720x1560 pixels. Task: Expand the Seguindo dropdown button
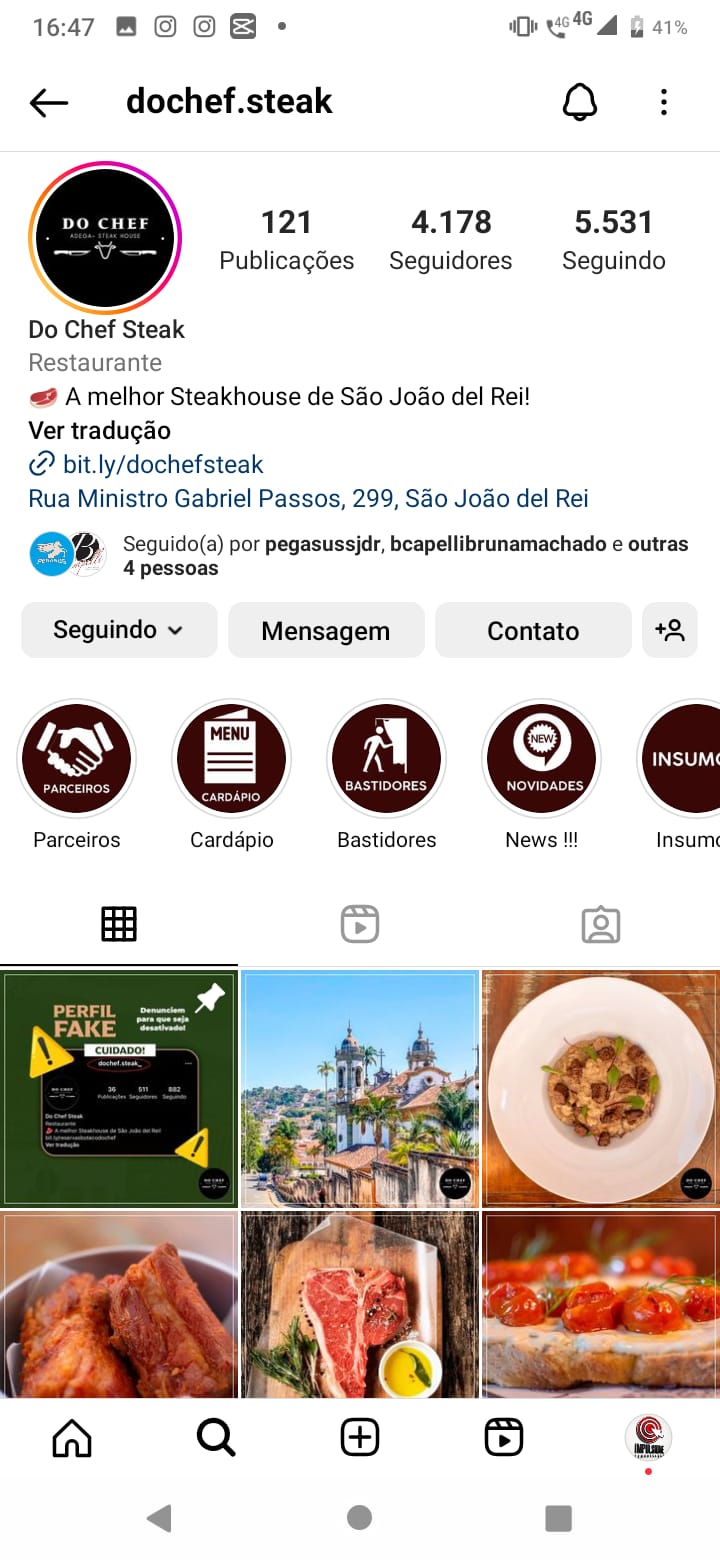pyautogui.click(x=119, y=630)
